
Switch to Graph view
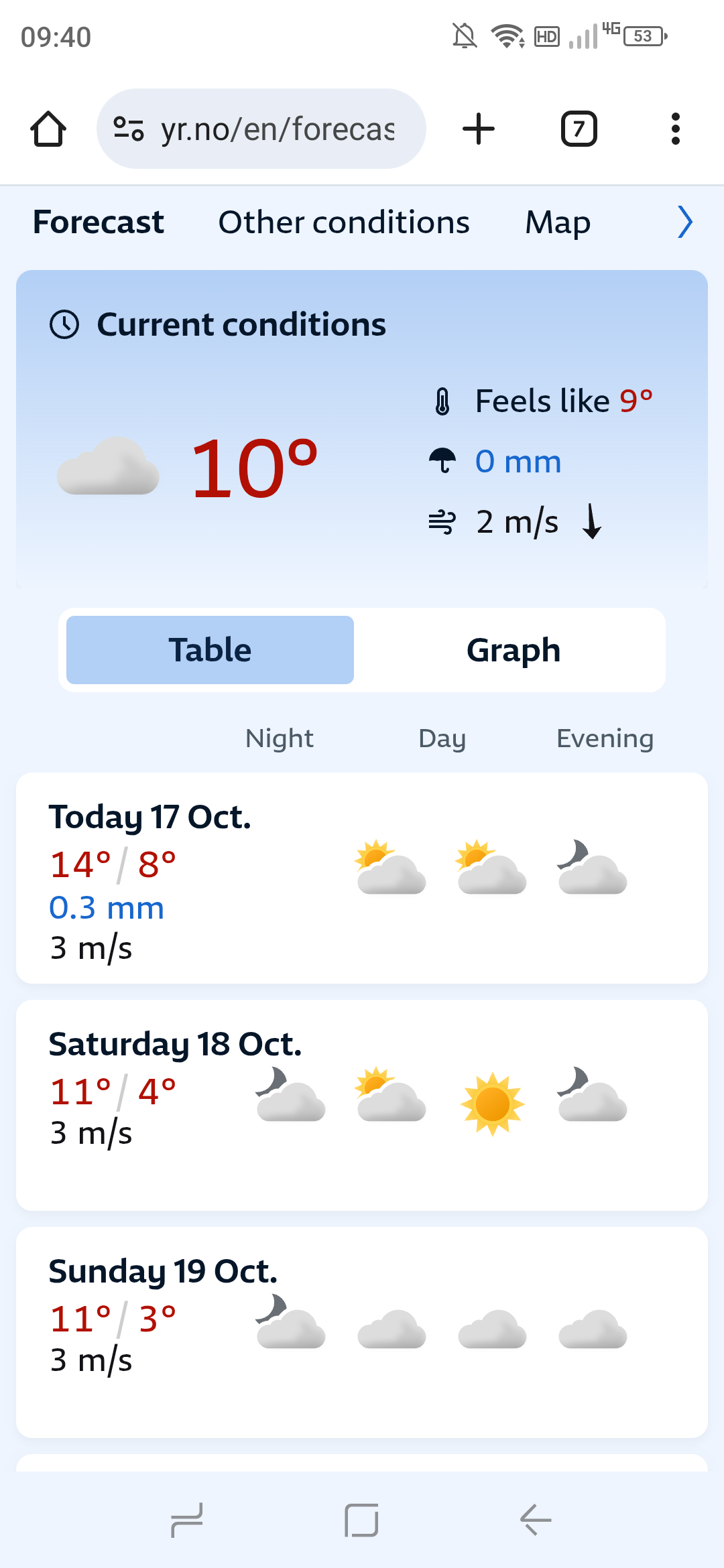pos(514,650)
